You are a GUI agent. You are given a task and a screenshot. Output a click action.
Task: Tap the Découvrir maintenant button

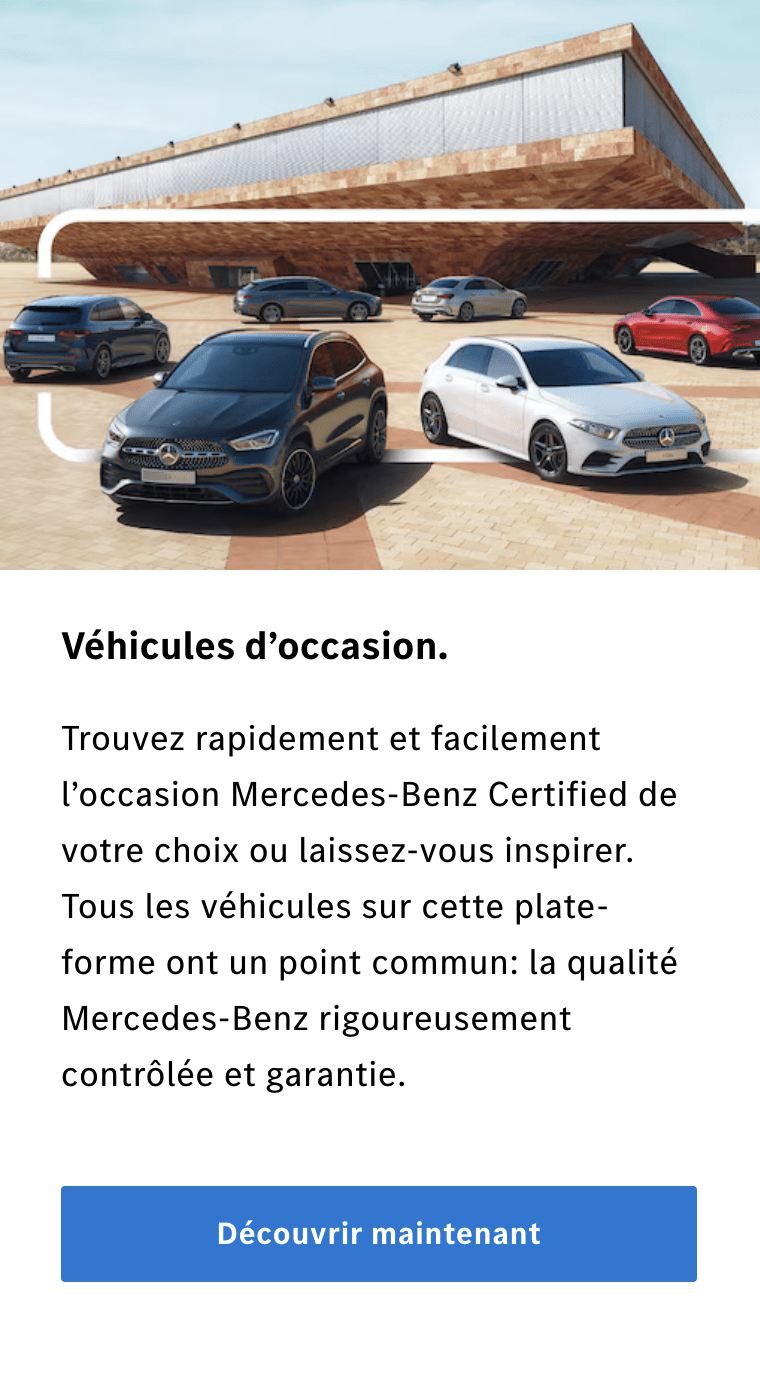(x=379, y=1233)
